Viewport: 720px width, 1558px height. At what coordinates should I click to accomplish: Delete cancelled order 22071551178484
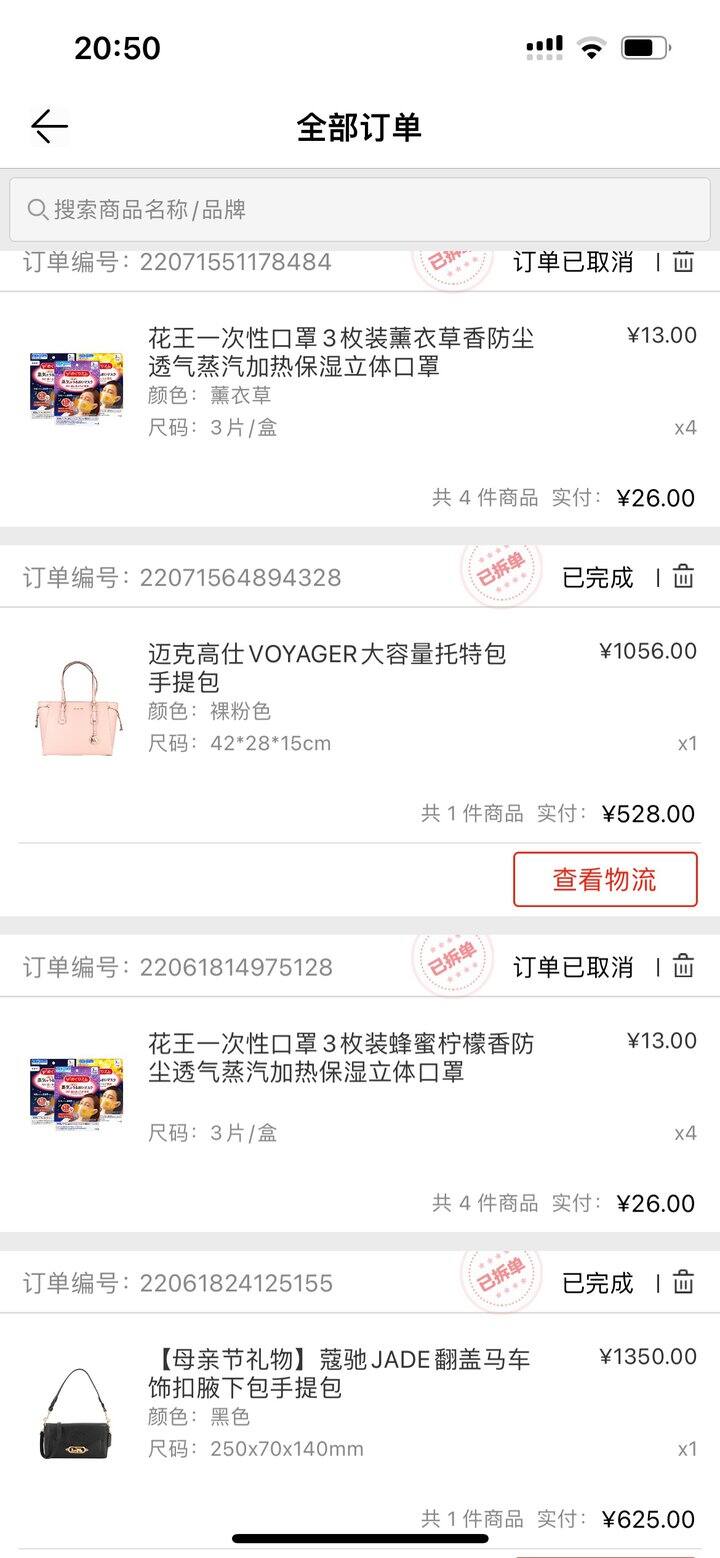pyautogui.click(x=683, y=262)
